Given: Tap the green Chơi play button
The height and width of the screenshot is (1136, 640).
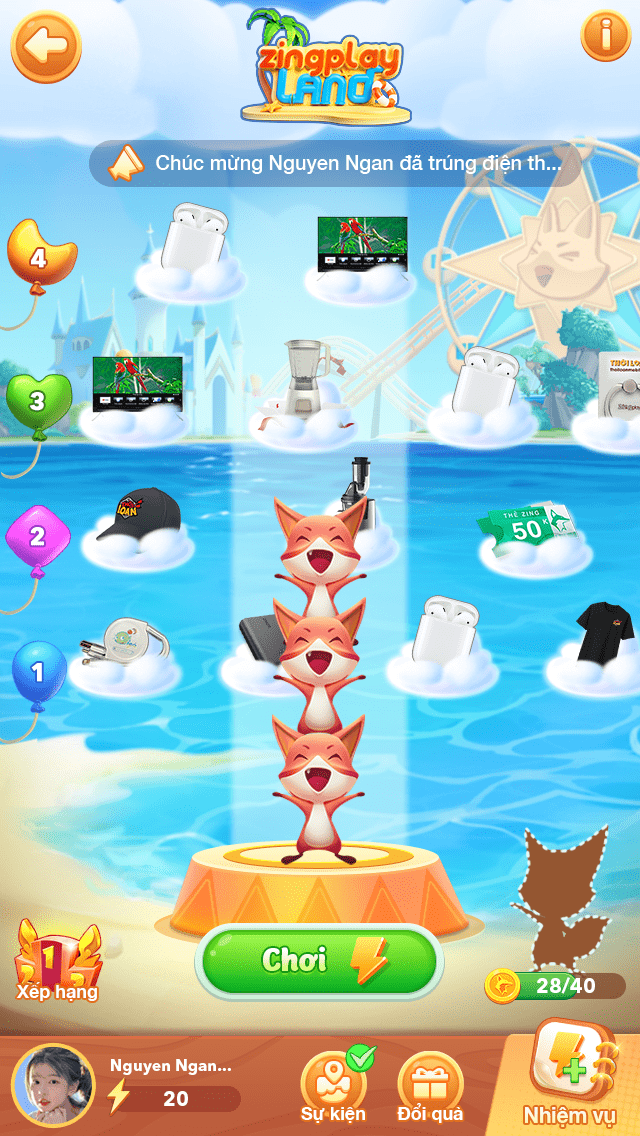Looking at the screenshot, I should [319, 962].
